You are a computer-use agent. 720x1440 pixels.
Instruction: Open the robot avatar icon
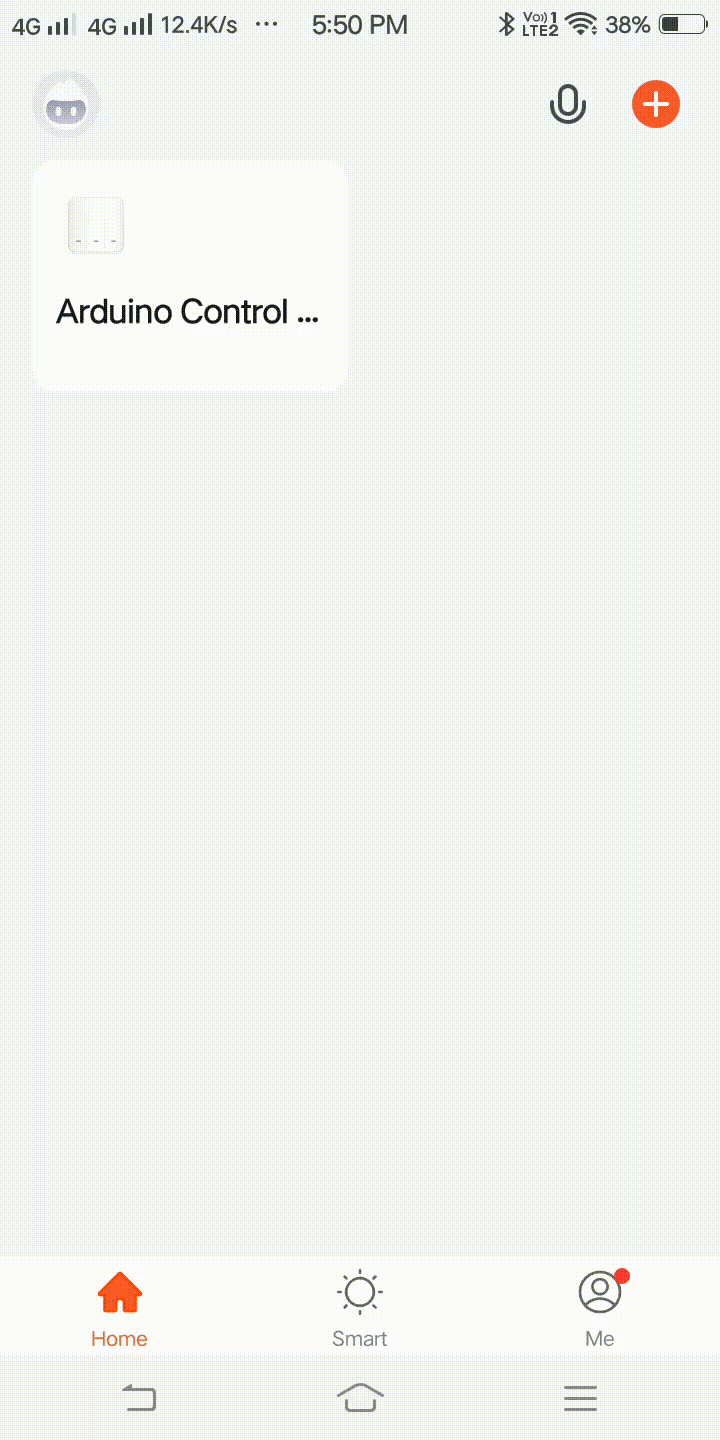click(x=66, y=104)
